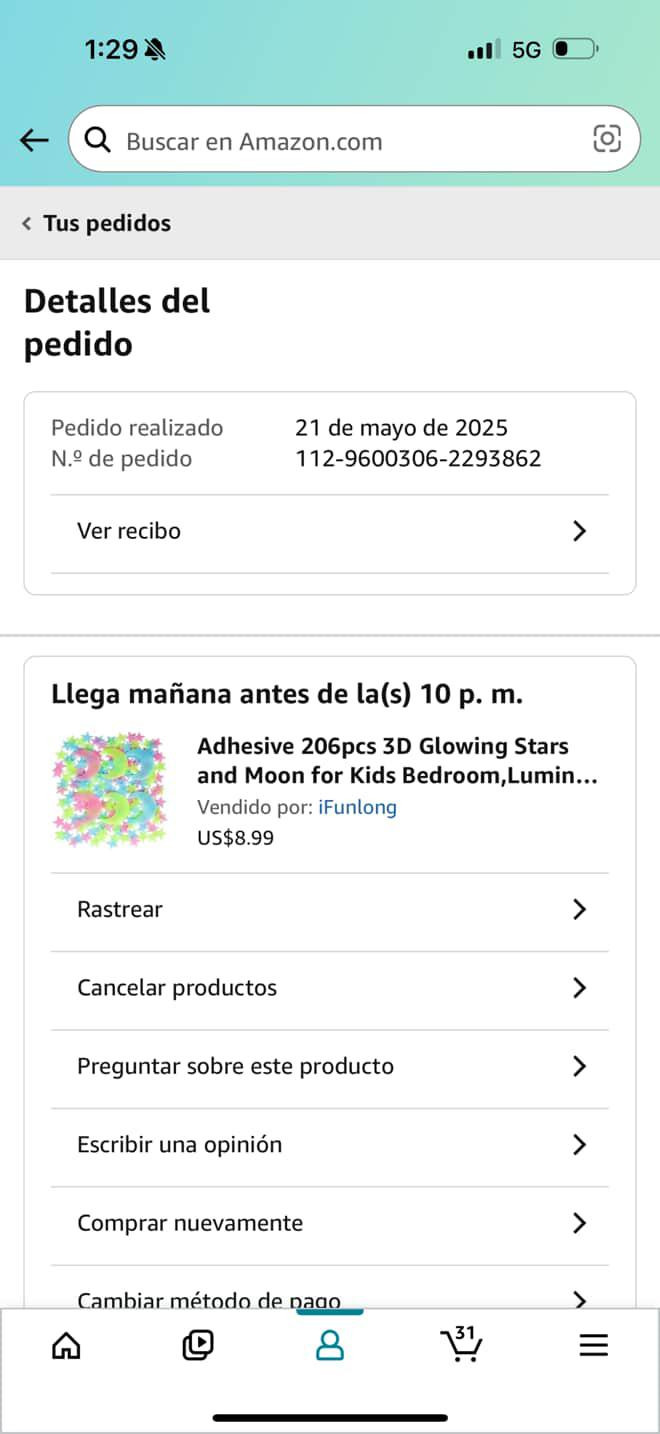Switch to the profile account tab
This screenshot has height=1434, width=660.
point(329,1346)
